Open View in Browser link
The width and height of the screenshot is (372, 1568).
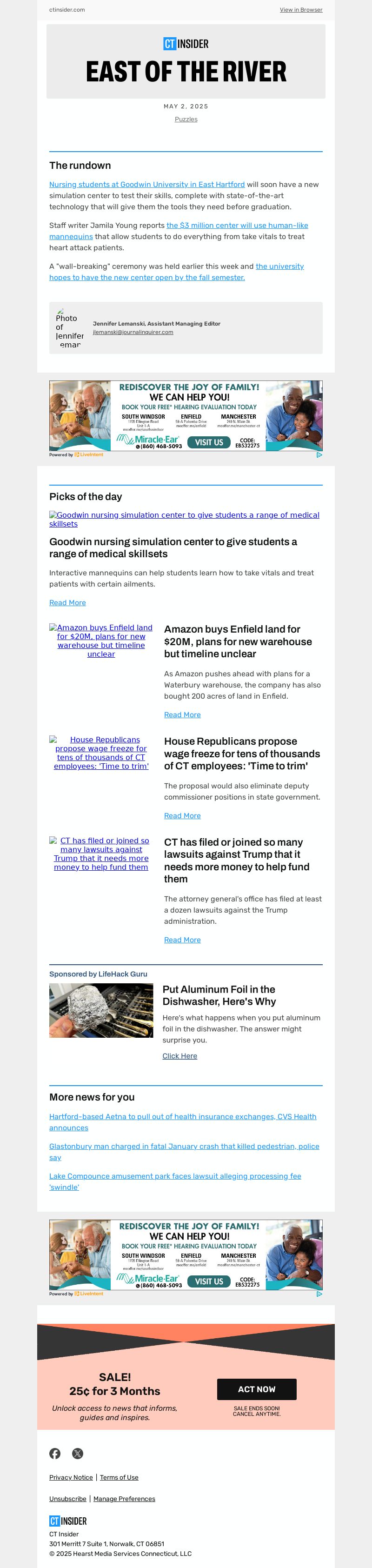pyautogui.click(x=301, y=10)
